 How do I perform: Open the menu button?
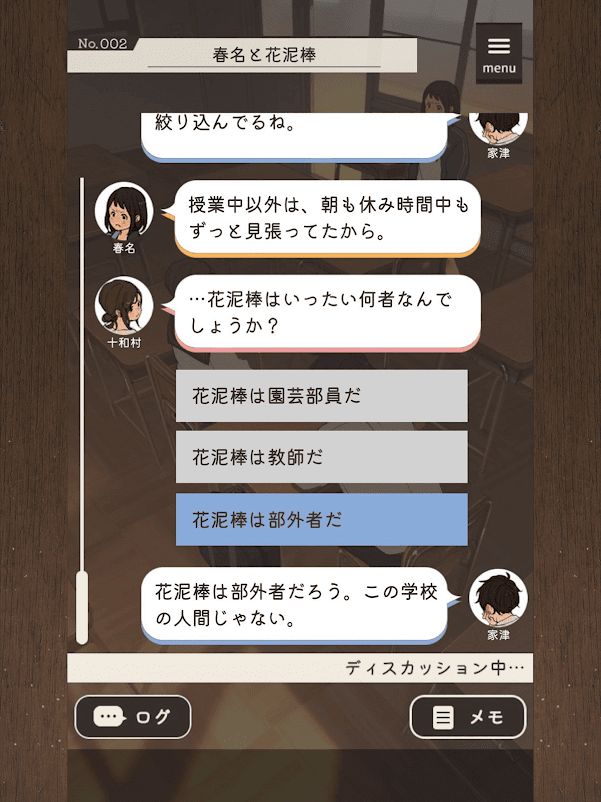[x=499, y=53]
